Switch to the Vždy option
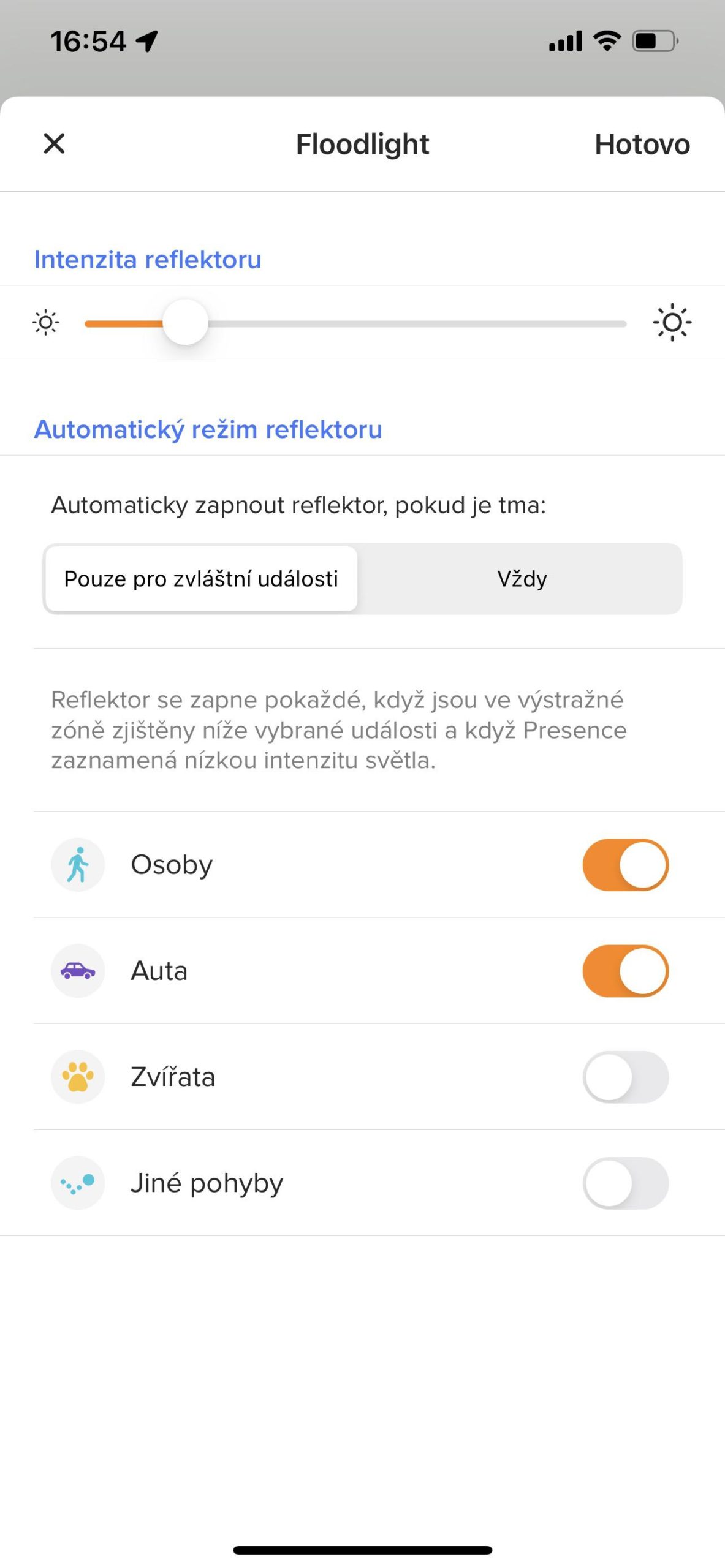The width and height of the screenshot is (725, 1568). coord(522,579)
